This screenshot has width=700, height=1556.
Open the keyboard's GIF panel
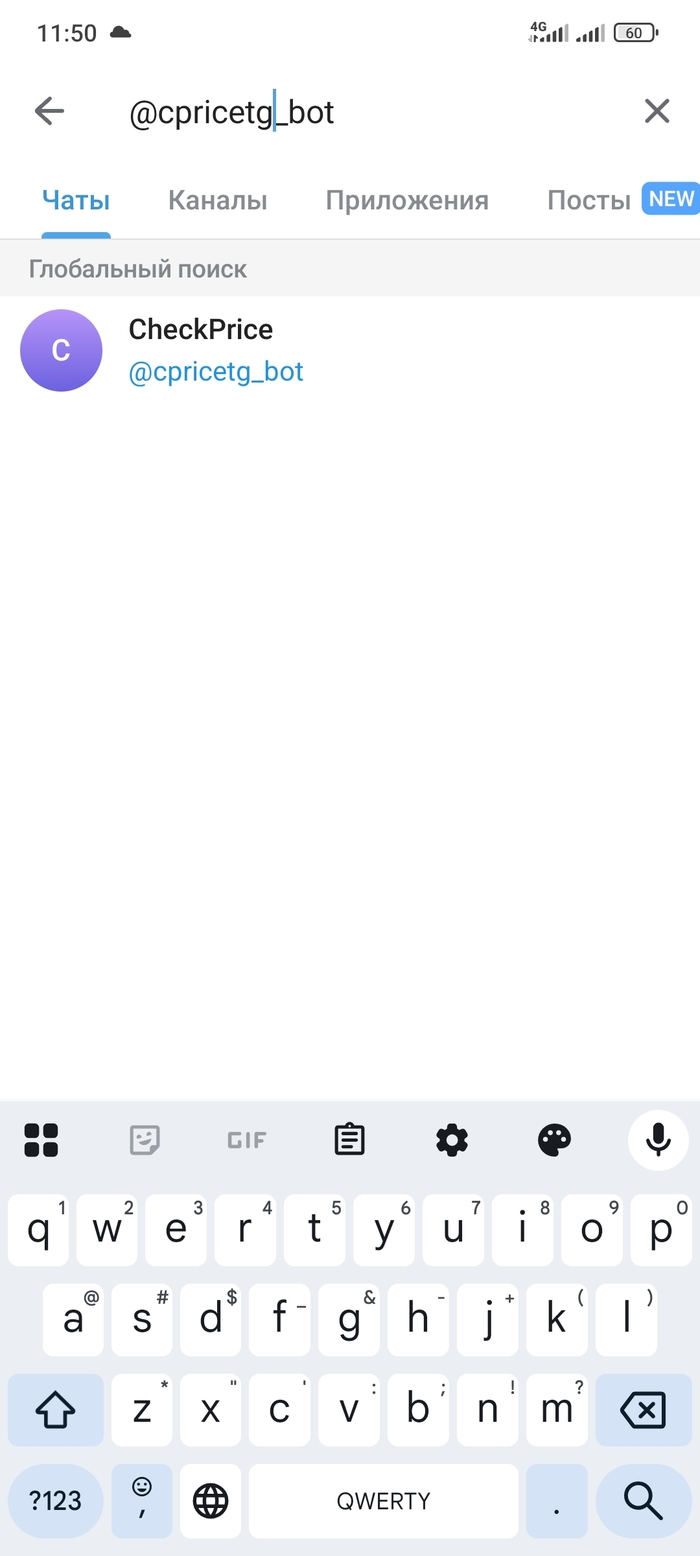(246, 1139)
